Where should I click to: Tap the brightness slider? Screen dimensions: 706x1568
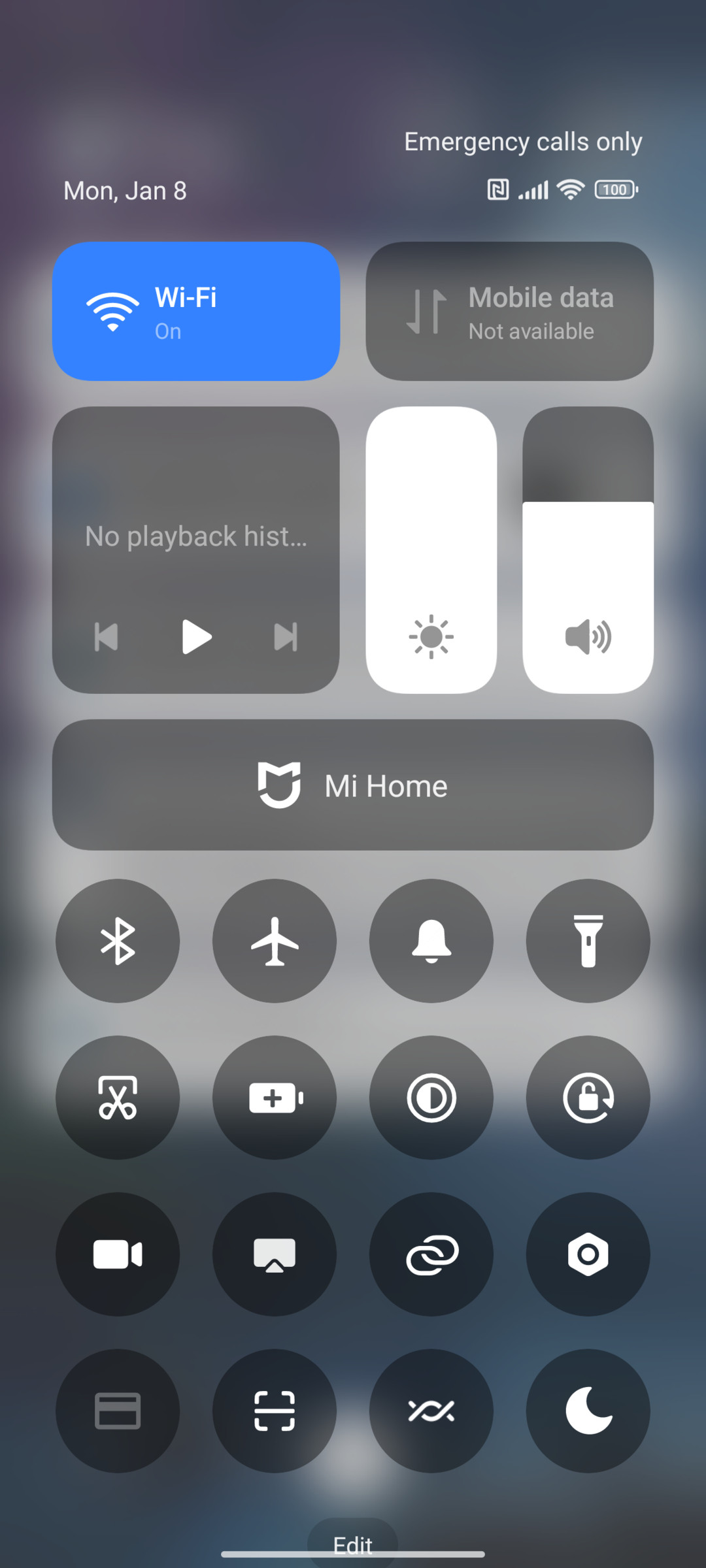(x=431, y=550)
